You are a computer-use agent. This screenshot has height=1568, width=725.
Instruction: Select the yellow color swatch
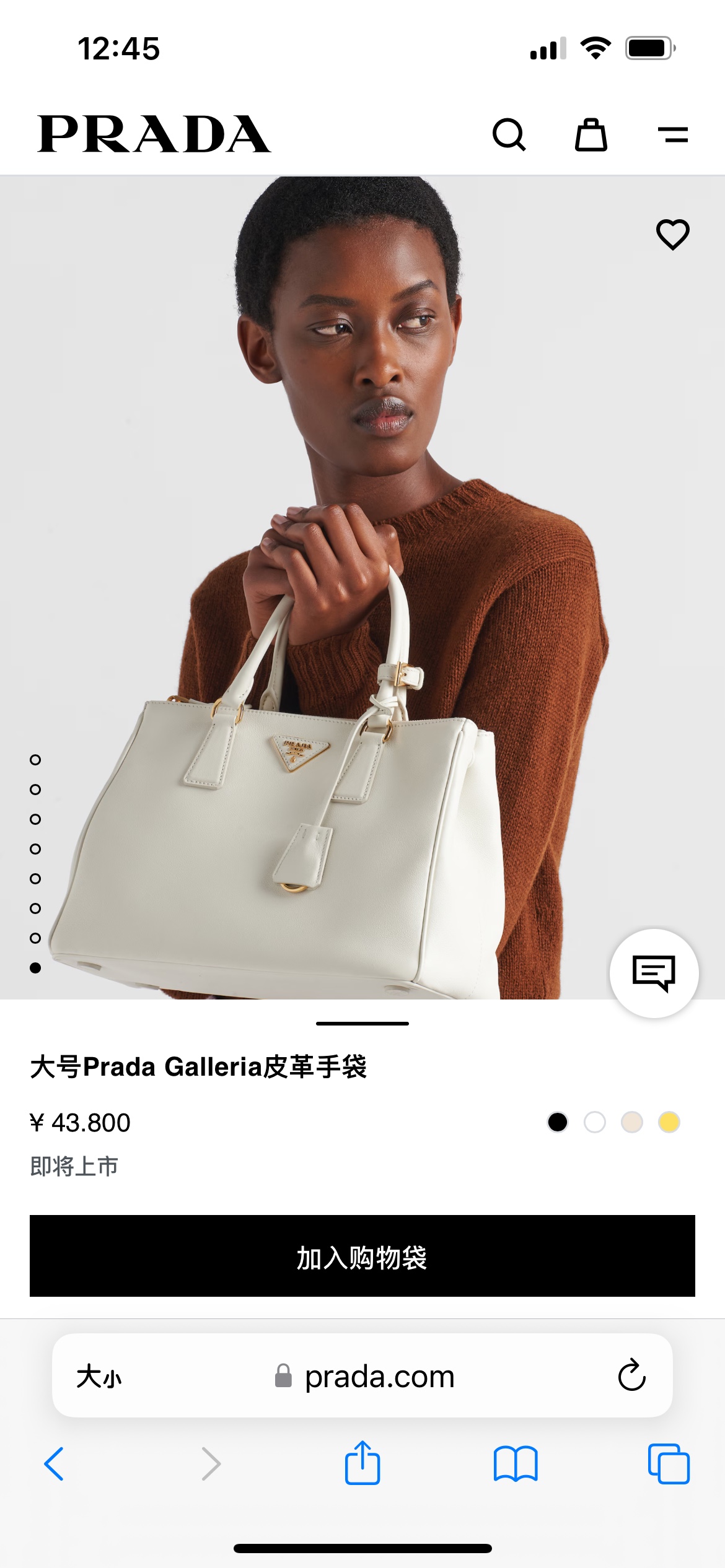pyautogui.click(x=669, y=1122)
